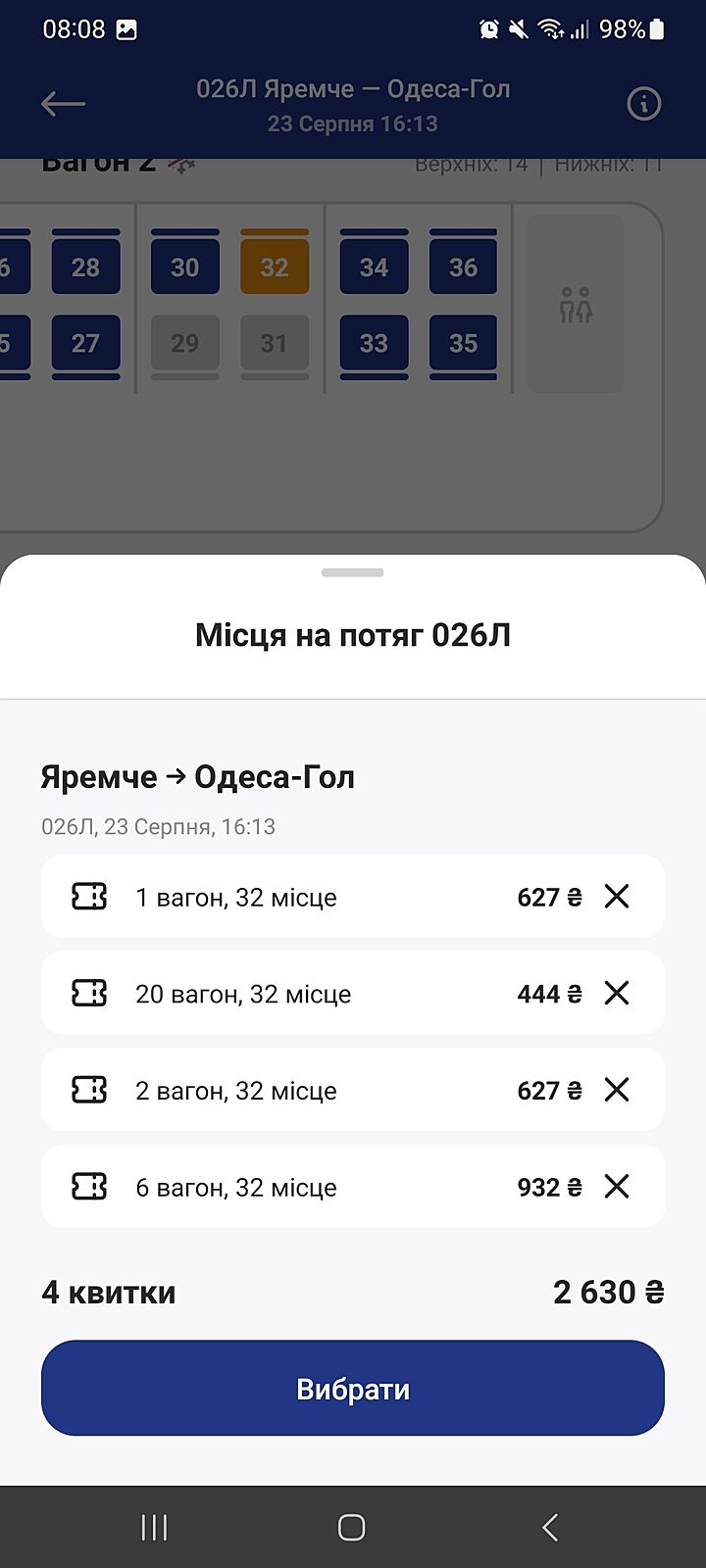Select seat 28 in the wagon map
Screen dimensions: 706x1568
click(x=85, y=267)
